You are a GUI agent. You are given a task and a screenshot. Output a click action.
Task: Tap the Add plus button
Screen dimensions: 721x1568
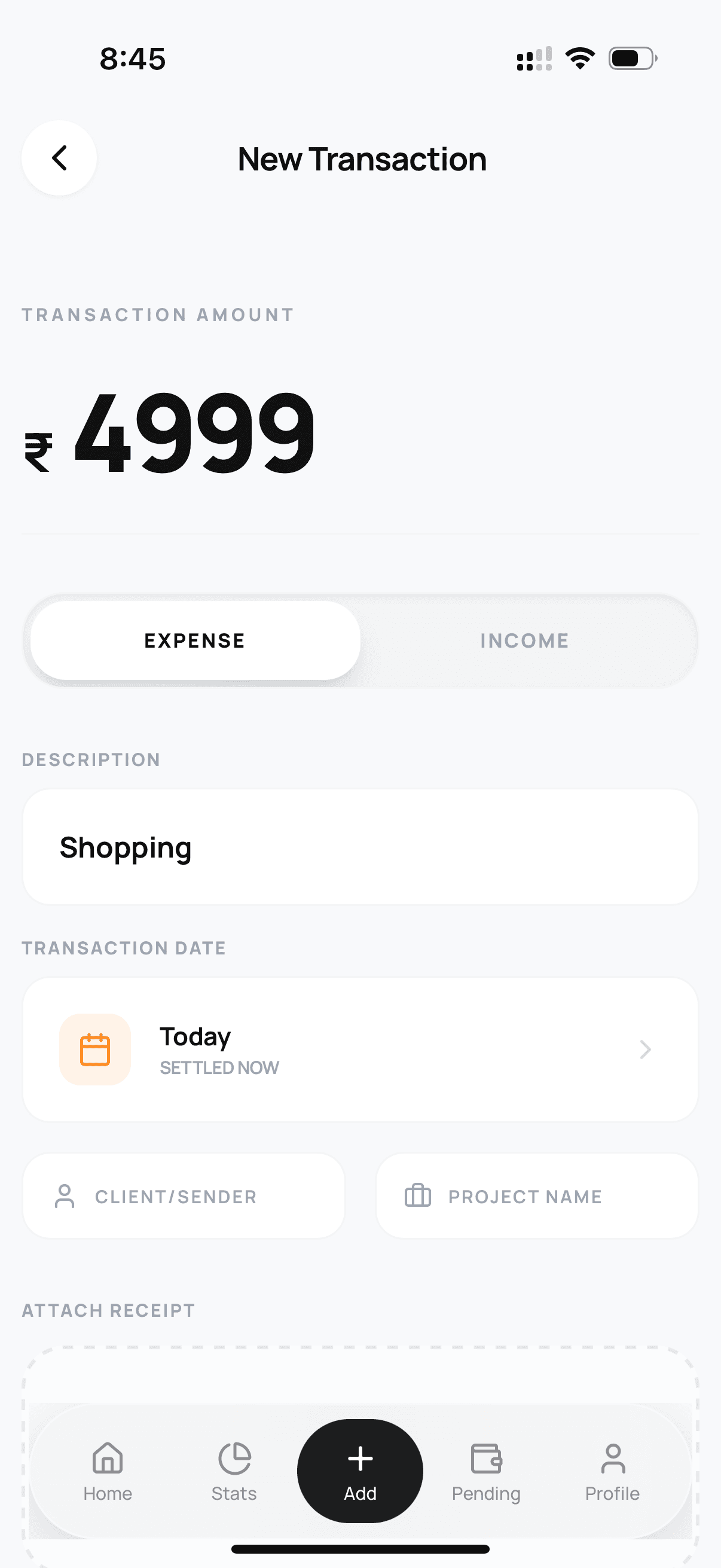[x=360, y=1471]
